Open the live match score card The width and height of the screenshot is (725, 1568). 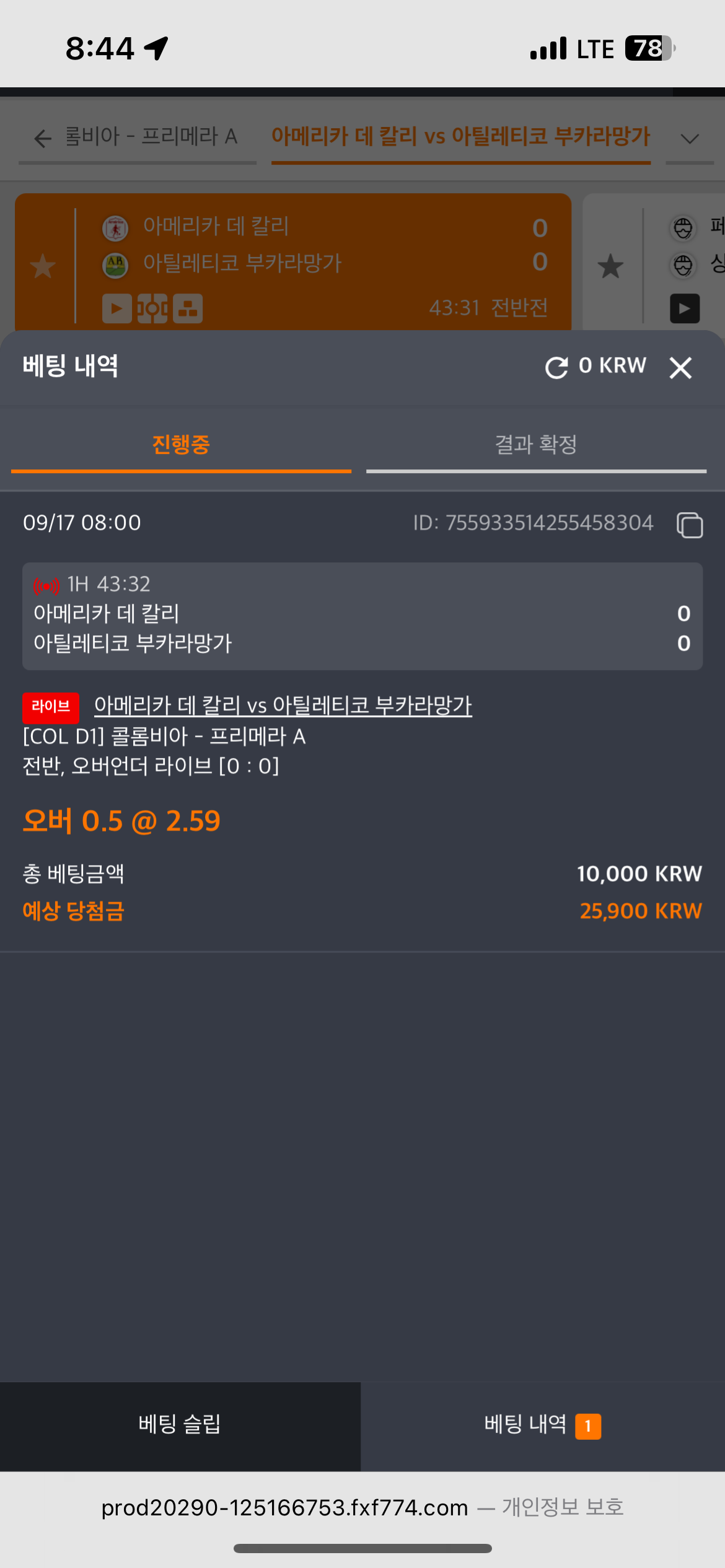click(362, 616)
